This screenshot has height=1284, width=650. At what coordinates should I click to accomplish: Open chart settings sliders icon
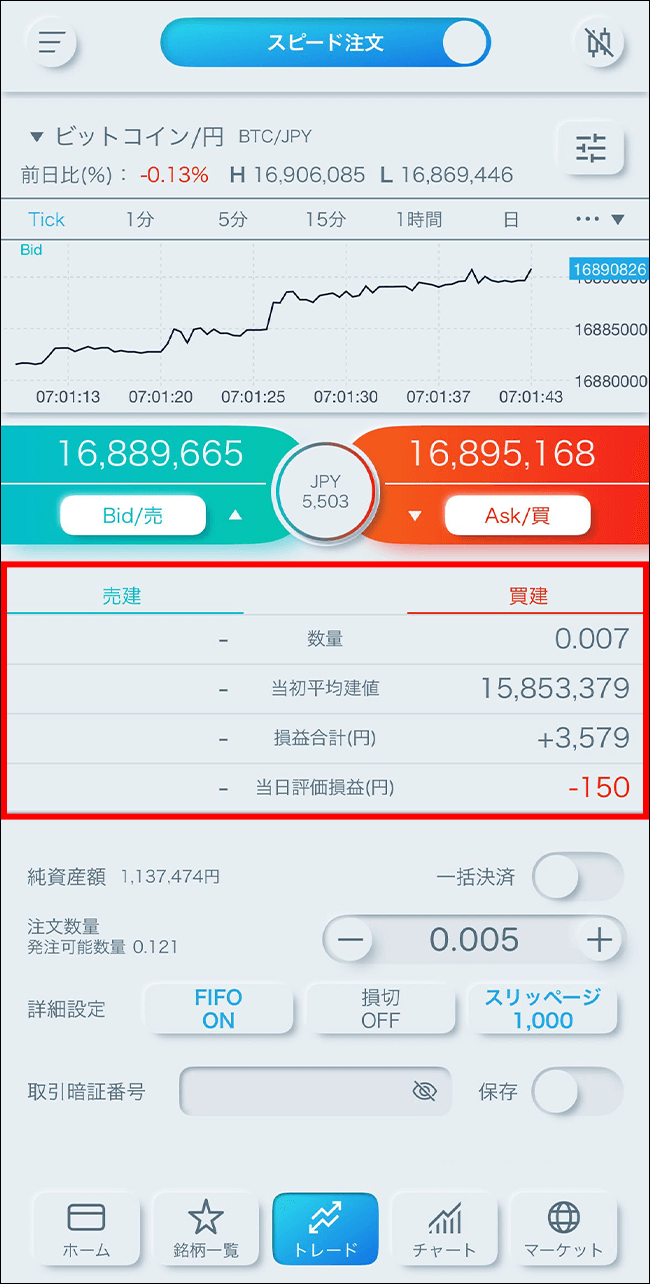[x=590, y=149]
